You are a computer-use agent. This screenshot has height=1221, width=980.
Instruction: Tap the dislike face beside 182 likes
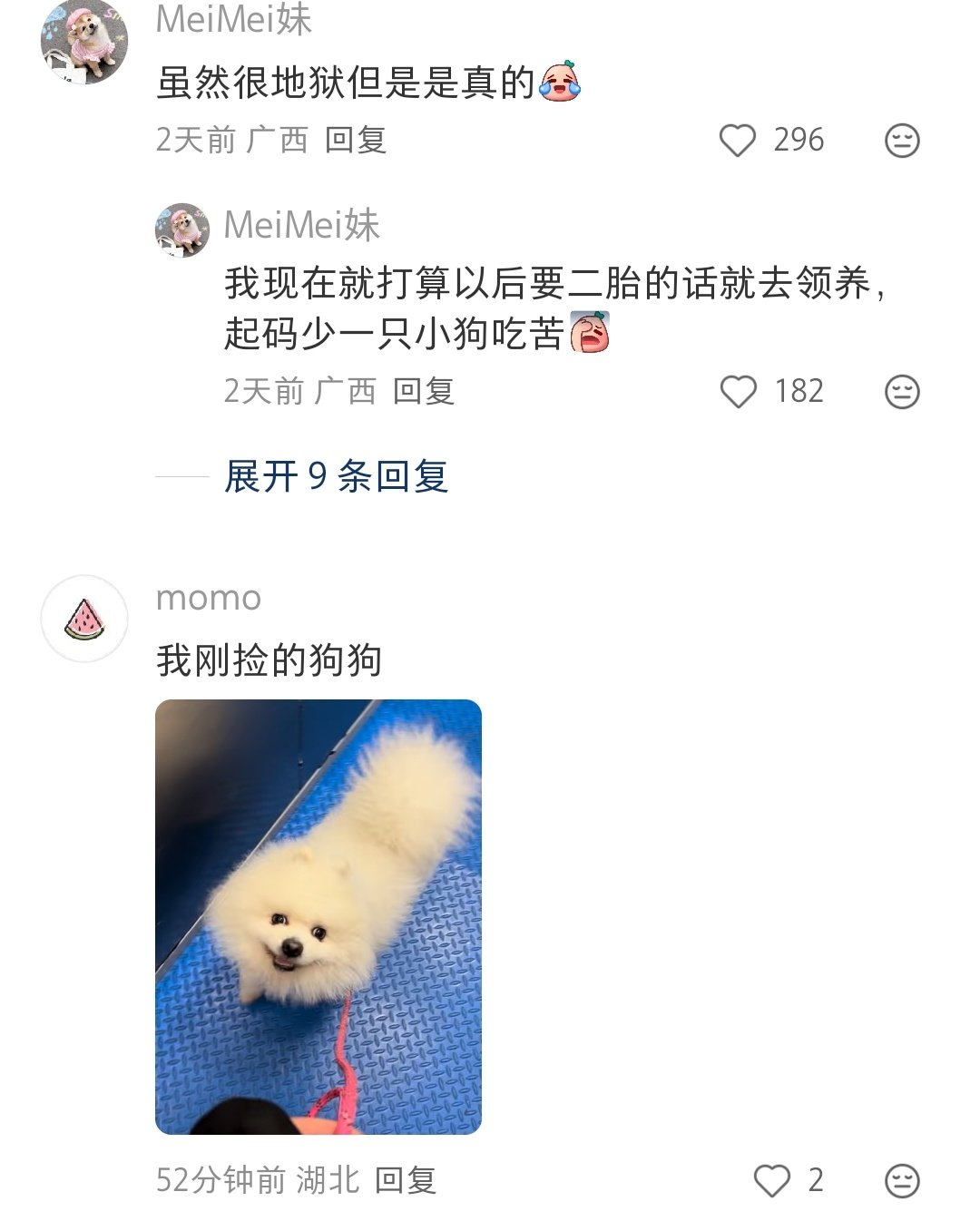click(x=902, y=392)
